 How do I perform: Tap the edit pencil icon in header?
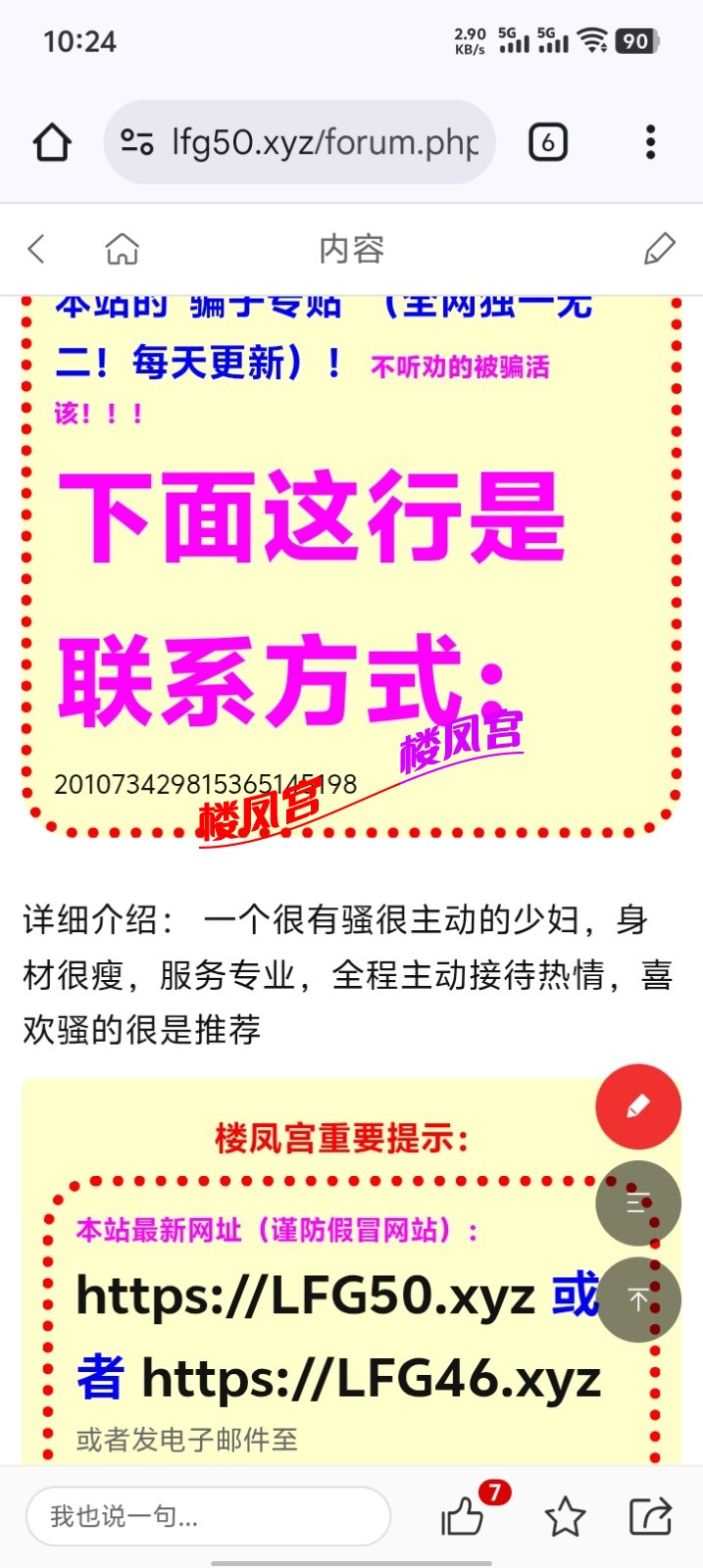point(659,249)
